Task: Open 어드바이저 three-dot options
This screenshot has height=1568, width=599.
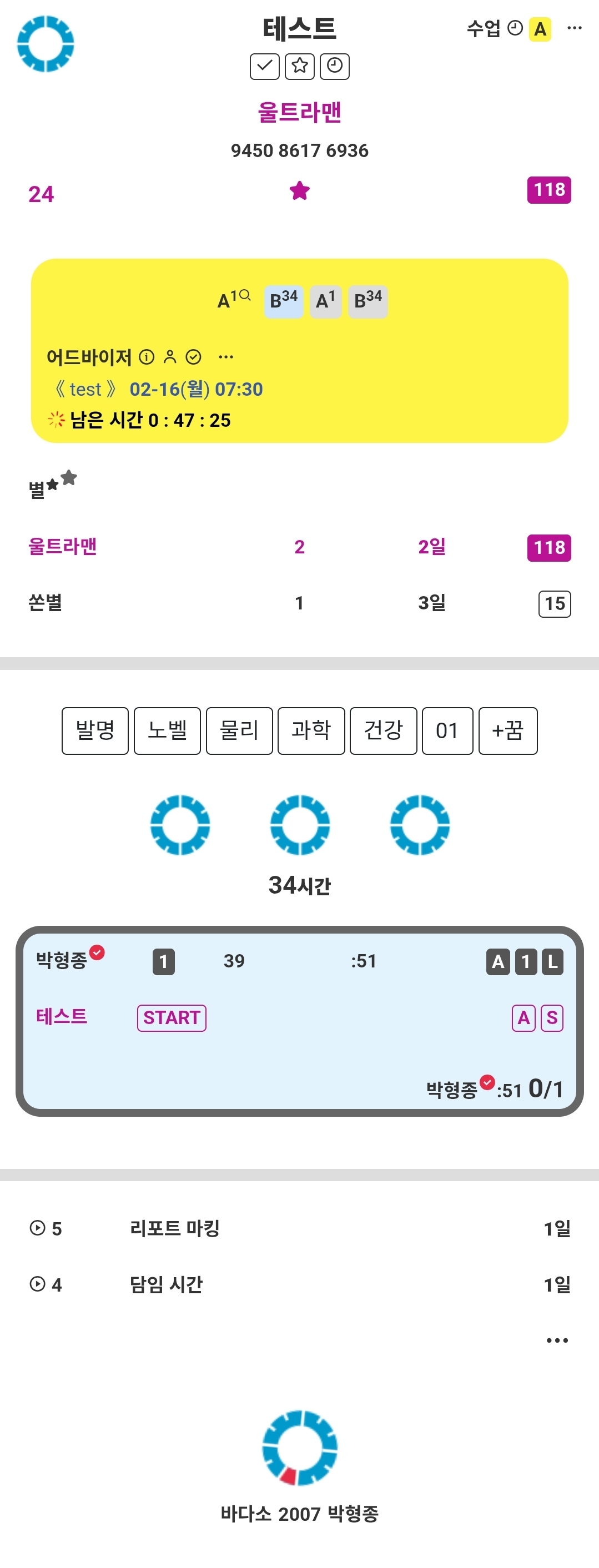Action: coord(226,357)
